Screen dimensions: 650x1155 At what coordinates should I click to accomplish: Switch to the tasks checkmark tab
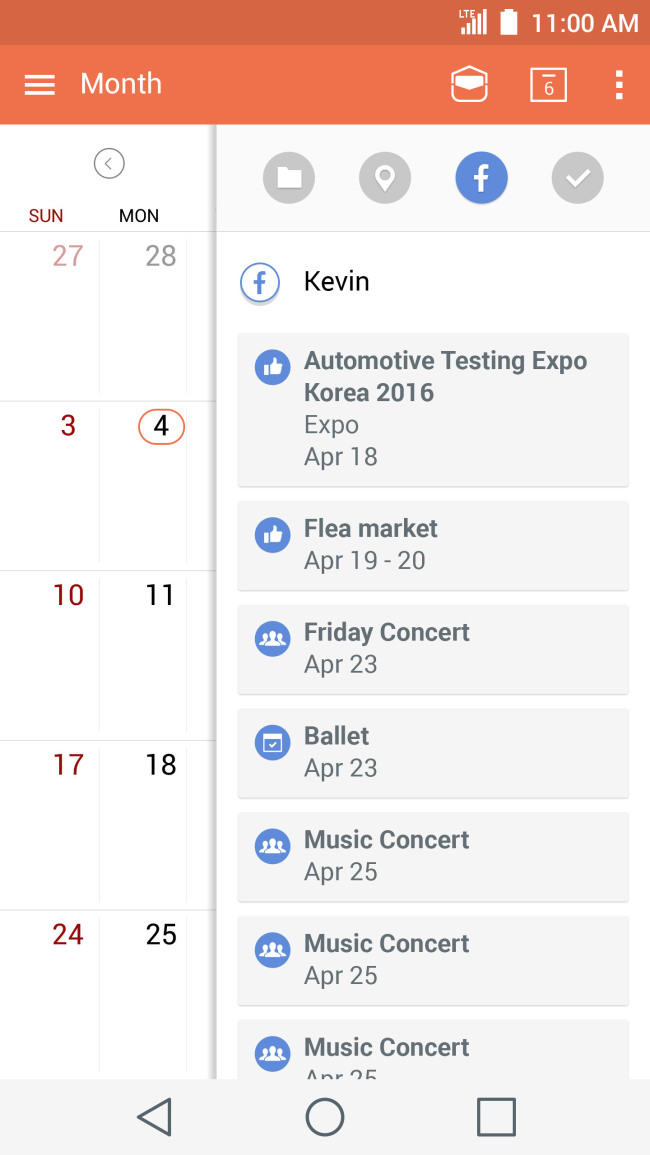[x=577, y=178]
